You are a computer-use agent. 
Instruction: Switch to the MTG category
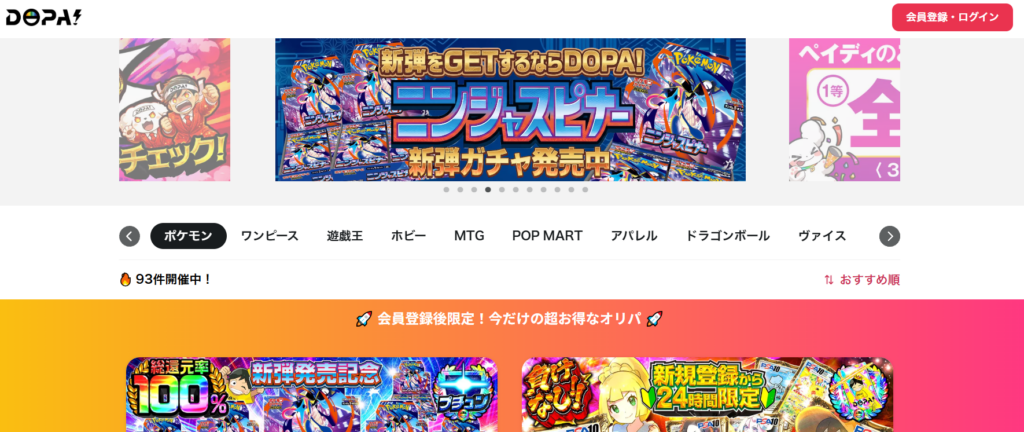(469, 236)
